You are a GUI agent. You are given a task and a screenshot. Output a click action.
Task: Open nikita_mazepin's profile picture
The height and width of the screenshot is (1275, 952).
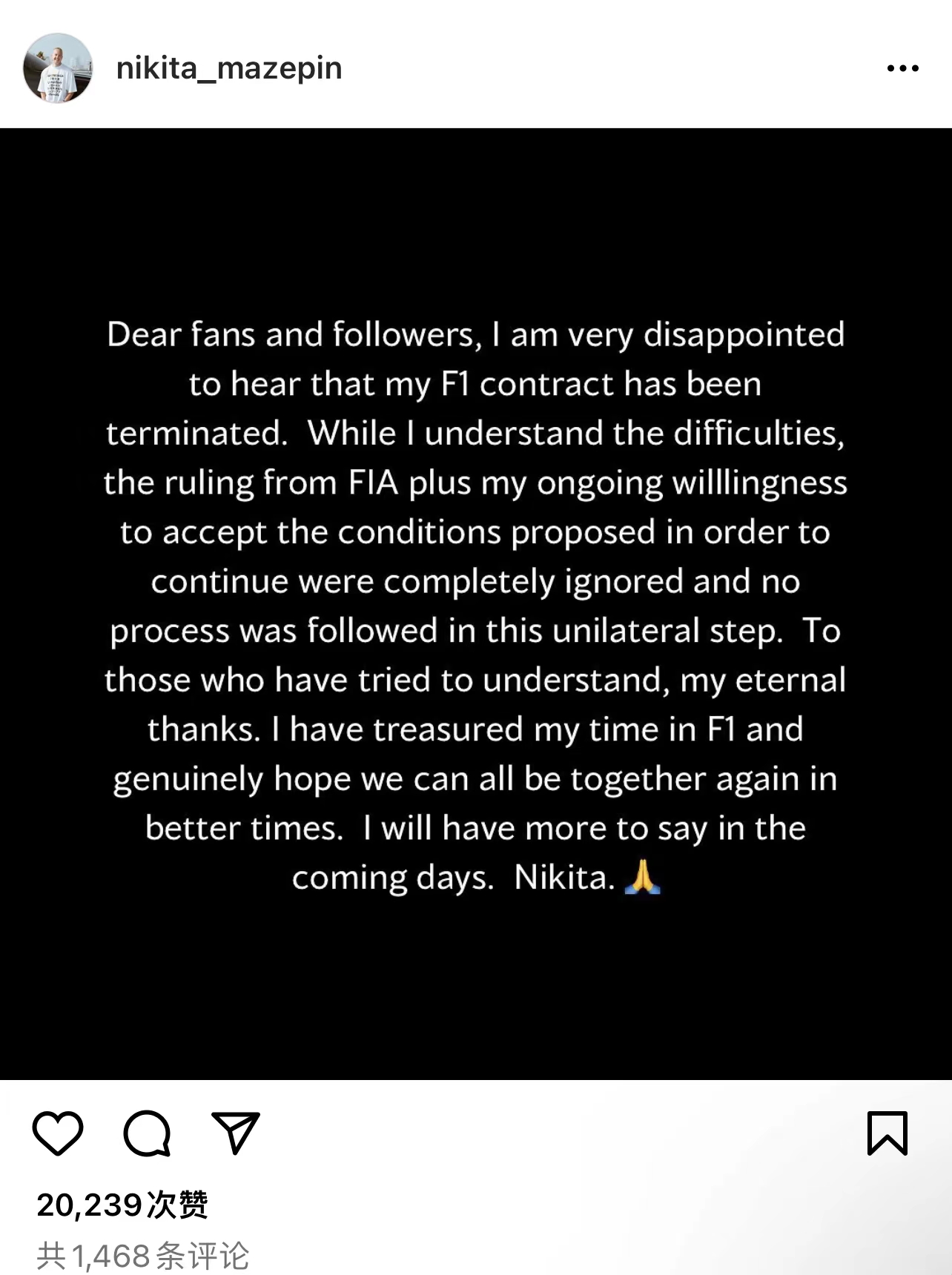pos(58,67)
